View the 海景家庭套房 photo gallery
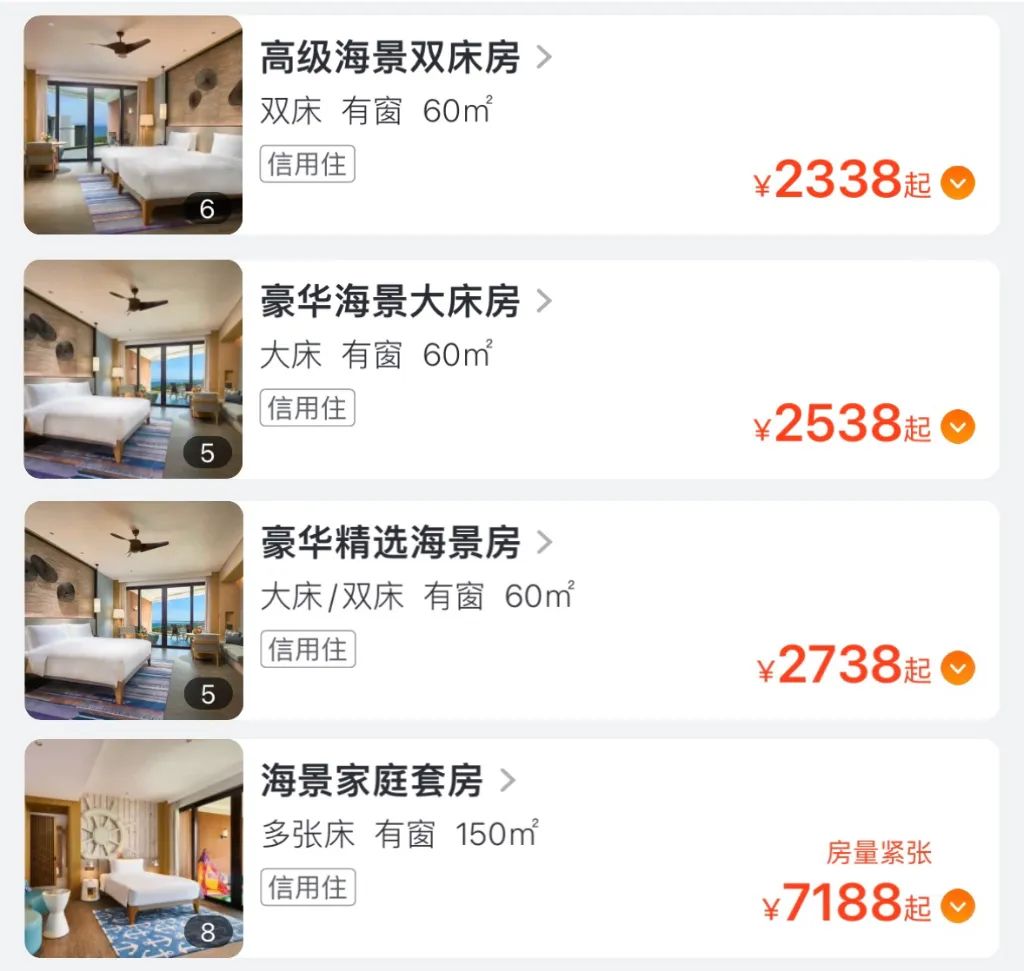This screenshot has height=971, width=1024. 133,848
